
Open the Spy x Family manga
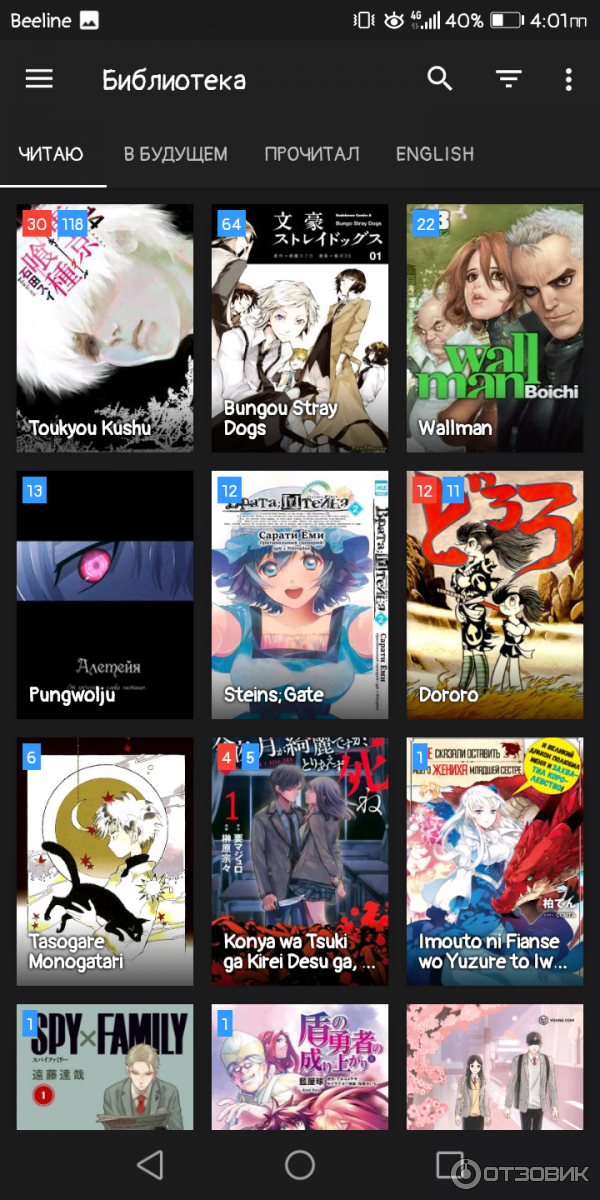tap(105, 1066)
